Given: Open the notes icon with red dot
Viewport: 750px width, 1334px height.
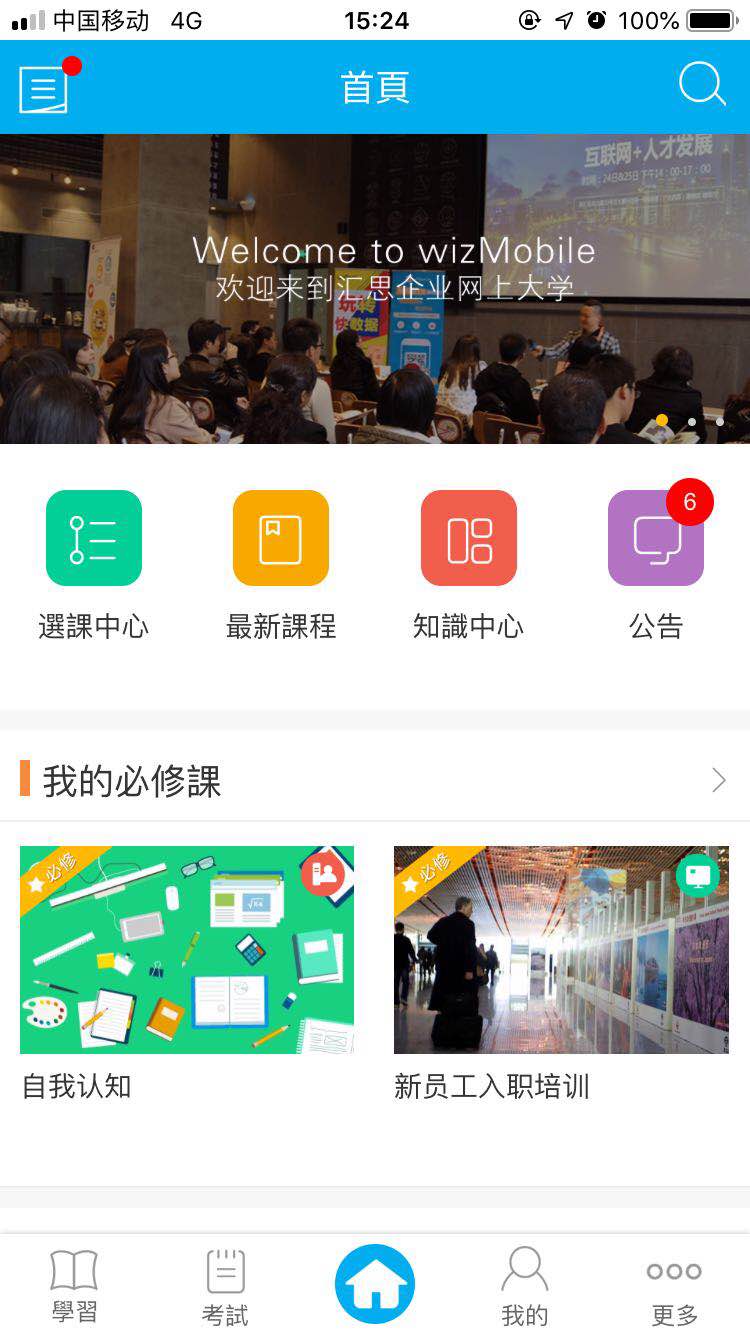Looking at the screenshot, I should 44,88.
